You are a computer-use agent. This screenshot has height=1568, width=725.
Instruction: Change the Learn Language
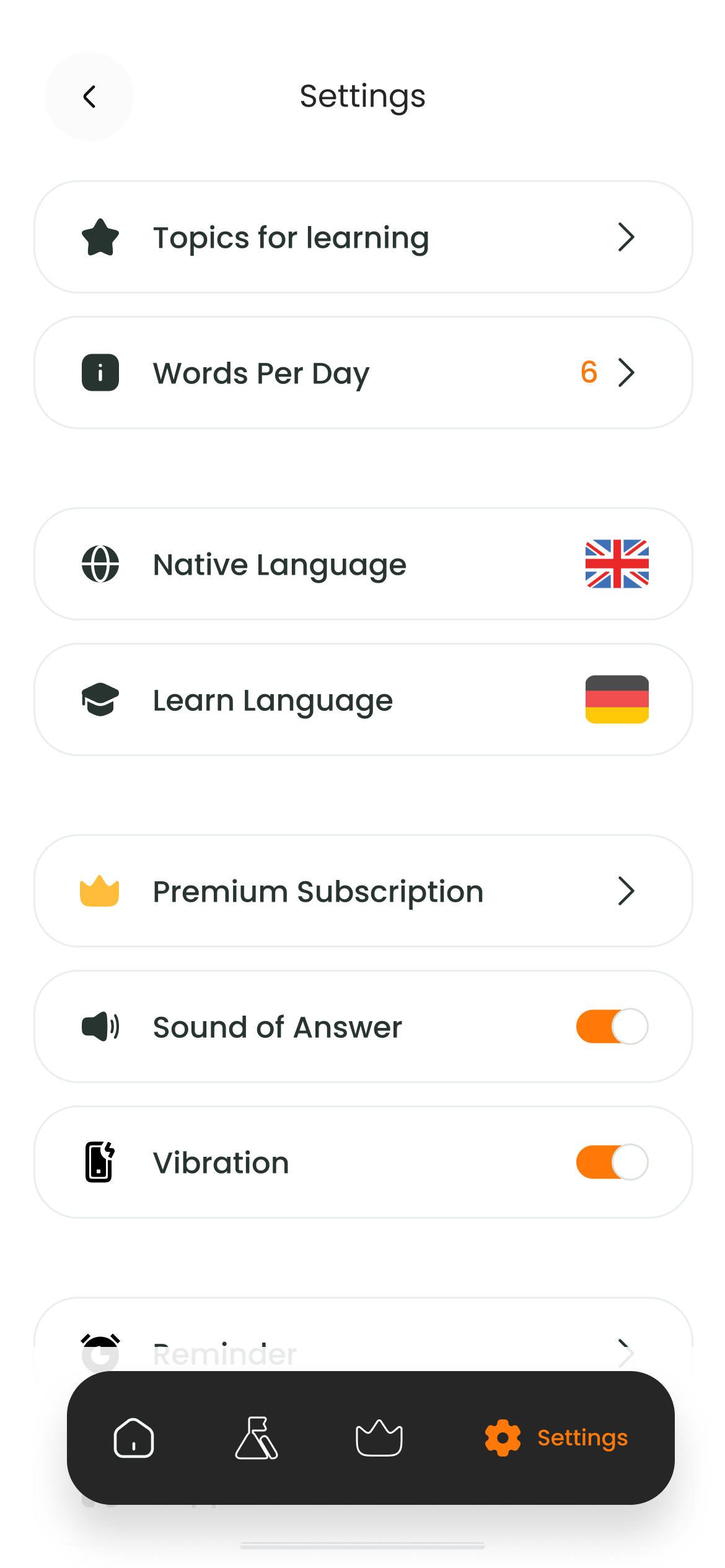(x=363, y=700)
